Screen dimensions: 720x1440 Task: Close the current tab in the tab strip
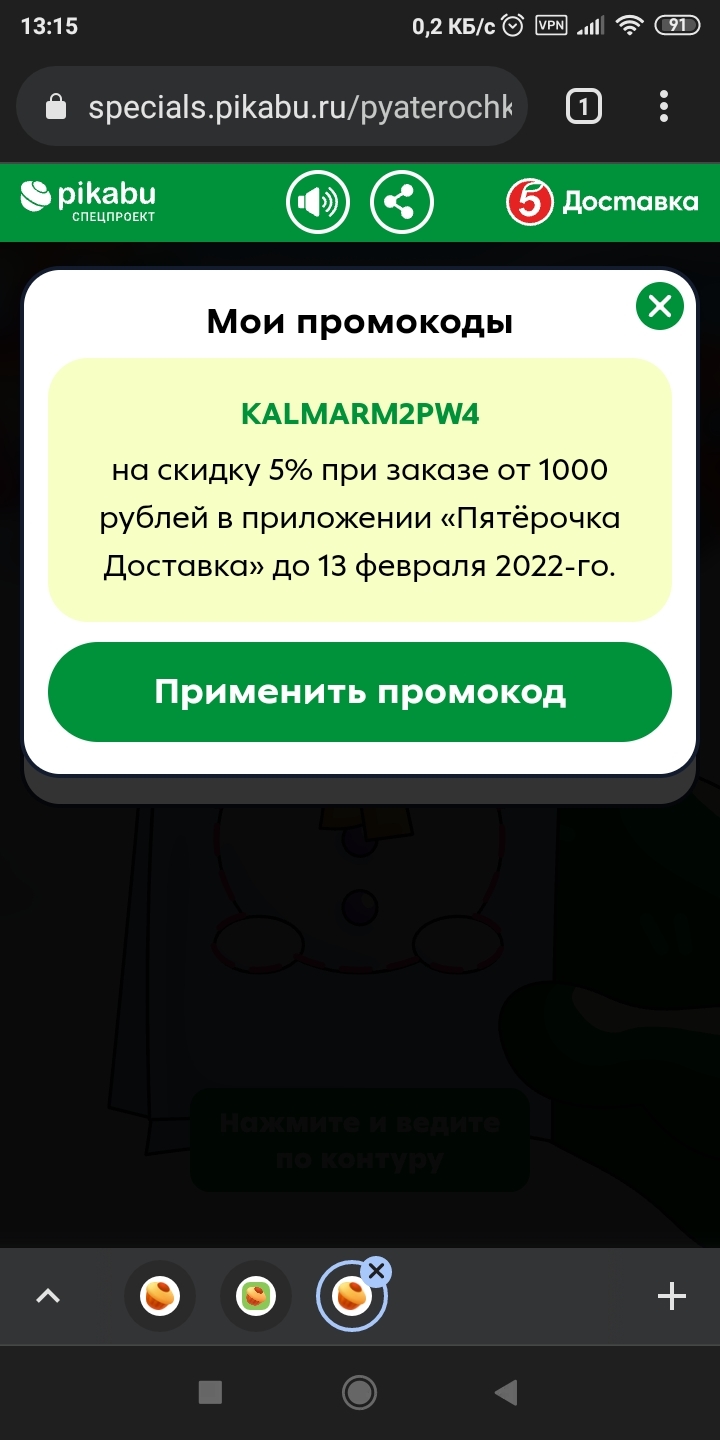(x=376, y=1271)
